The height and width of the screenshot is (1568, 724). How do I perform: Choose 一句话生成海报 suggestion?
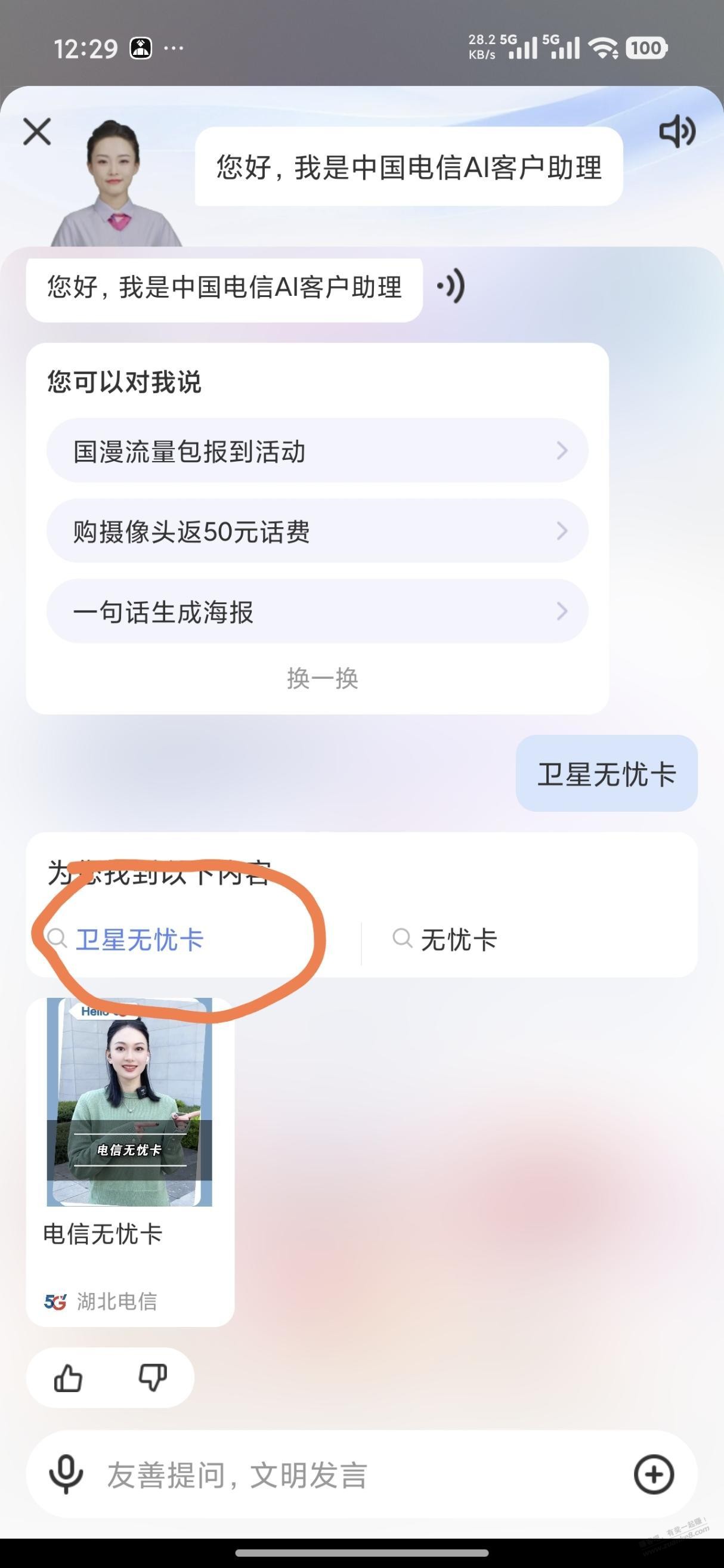click(x=317, y=612)
